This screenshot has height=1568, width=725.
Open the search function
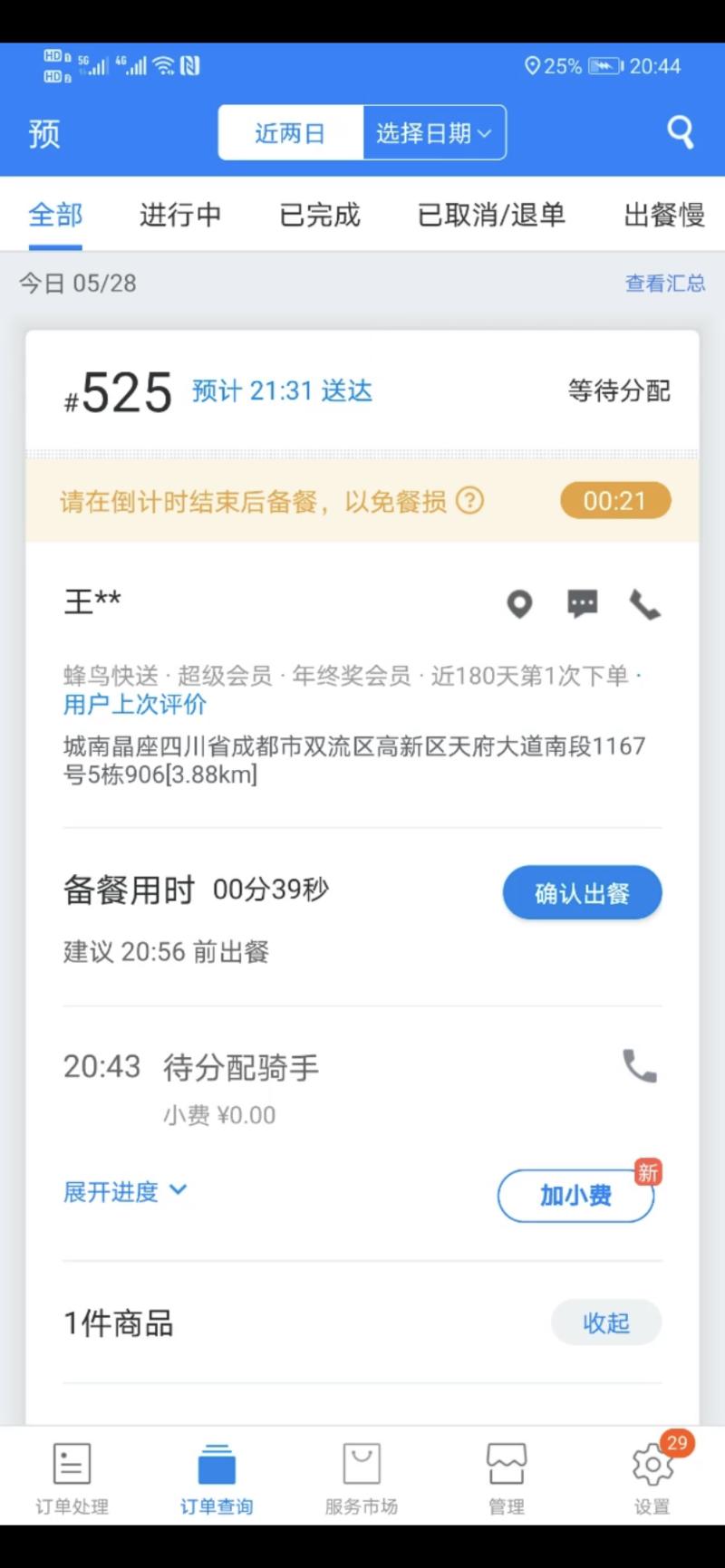click(x=680, y=131)
